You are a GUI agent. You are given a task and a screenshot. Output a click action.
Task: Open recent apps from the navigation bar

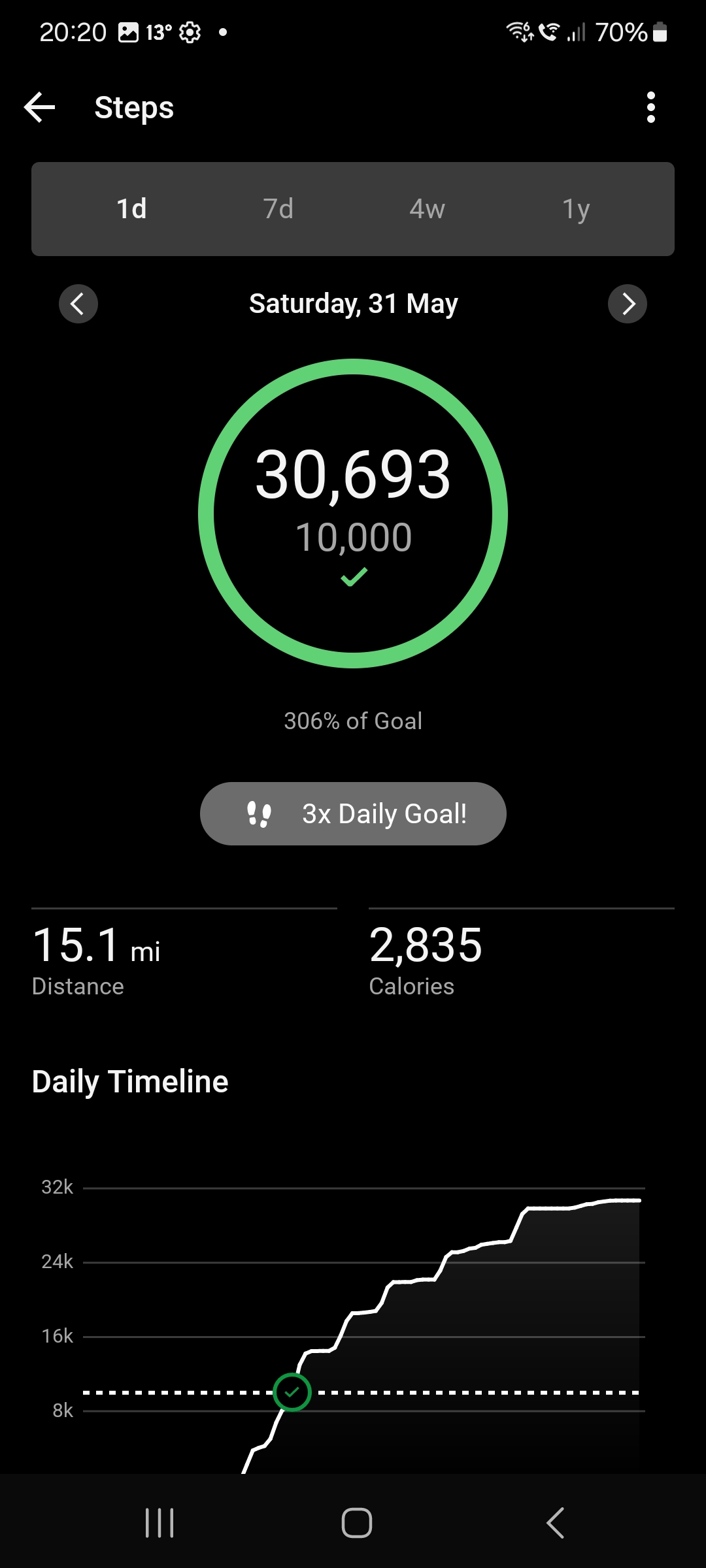(160, 1523)
